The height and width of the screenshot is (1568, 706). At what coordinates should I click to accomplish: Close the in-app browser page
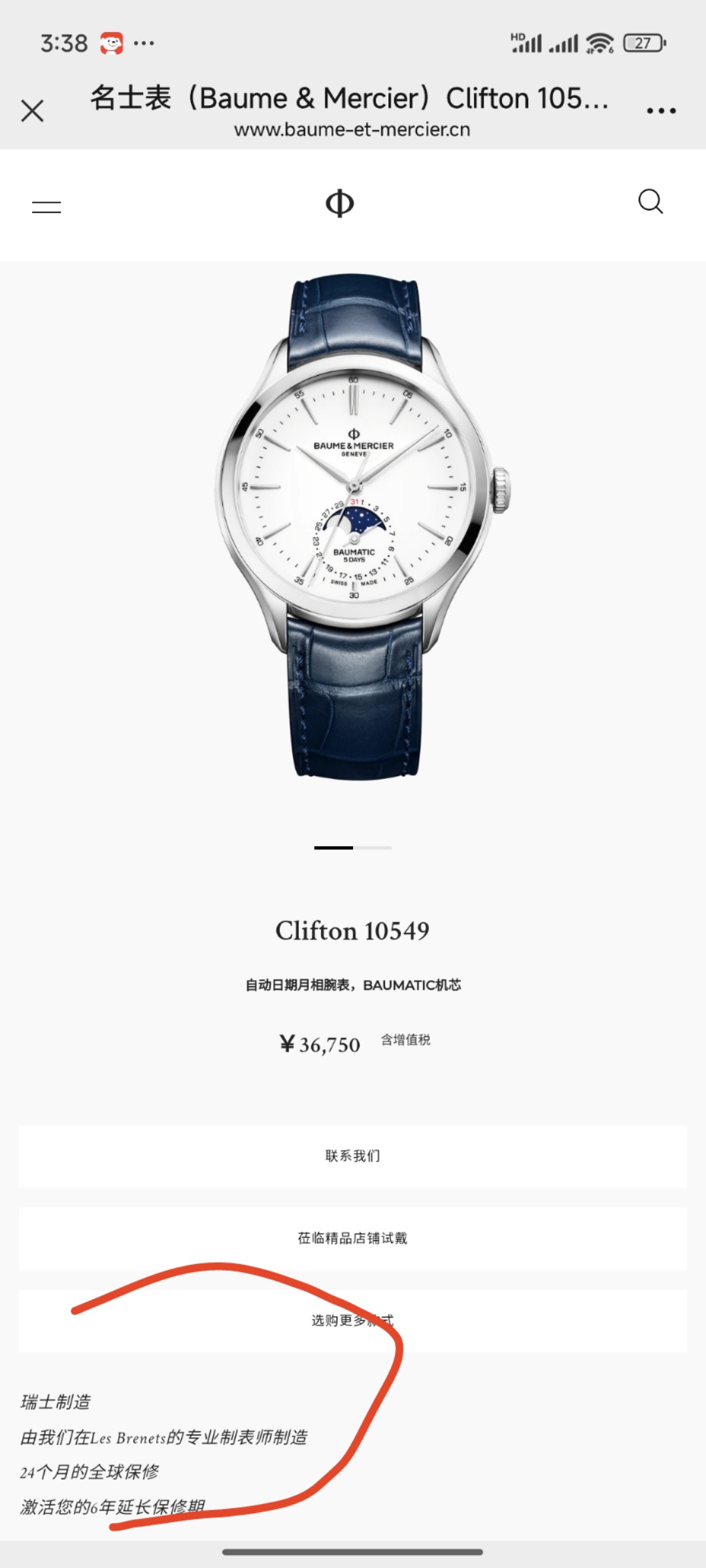click(32, 110)
